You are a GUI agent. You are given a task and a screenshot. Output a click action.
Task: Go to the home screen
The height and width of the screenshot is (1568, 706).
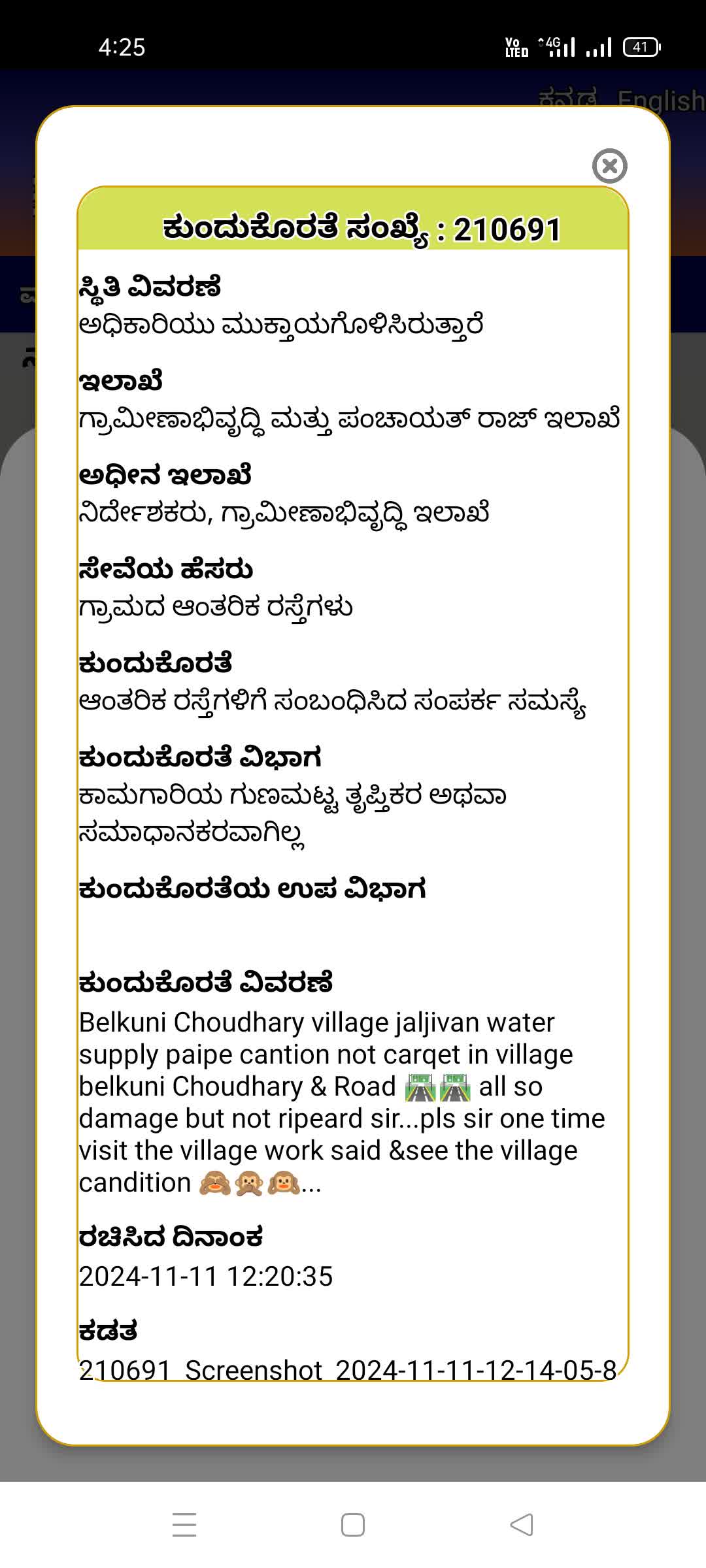(x=353, y=1525)
